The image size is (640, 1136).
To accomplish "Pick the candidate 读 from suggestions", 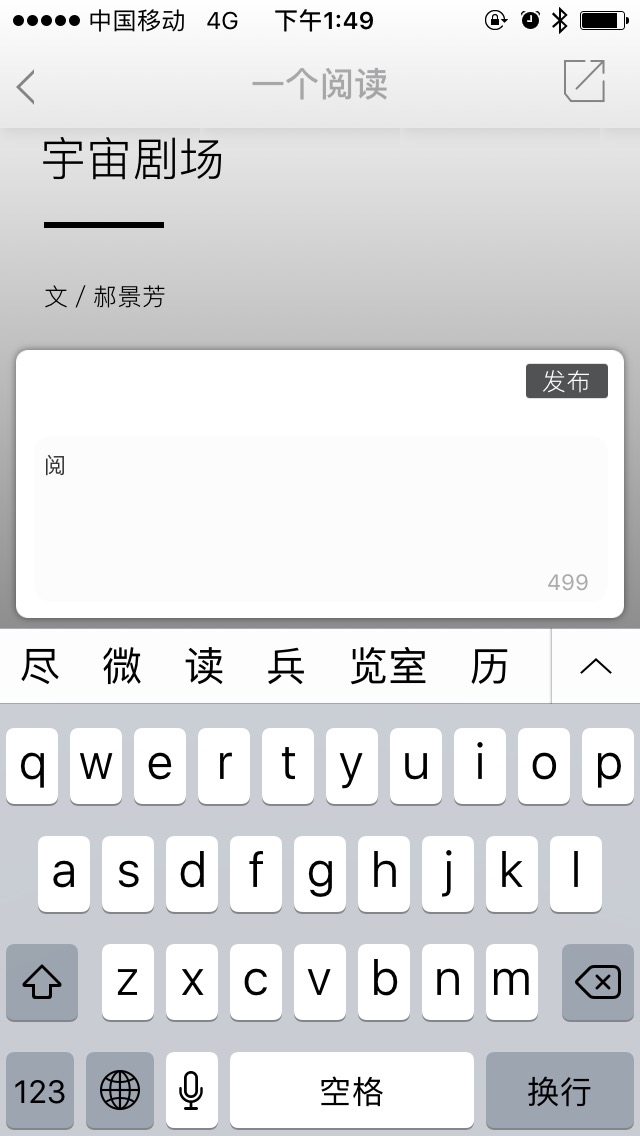I will point(204,667).
